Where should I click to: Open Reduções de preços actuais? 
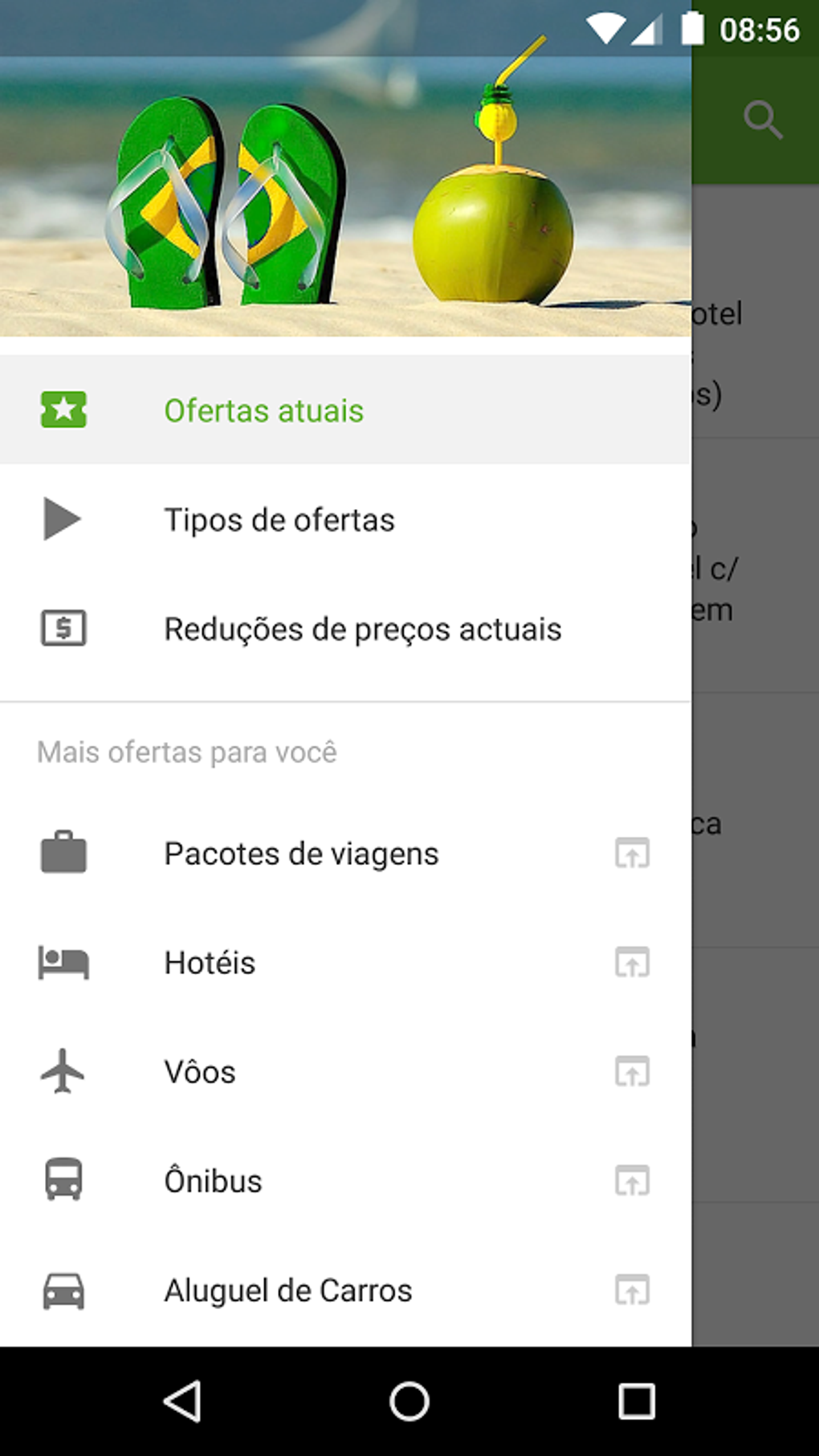pos(362,629)
